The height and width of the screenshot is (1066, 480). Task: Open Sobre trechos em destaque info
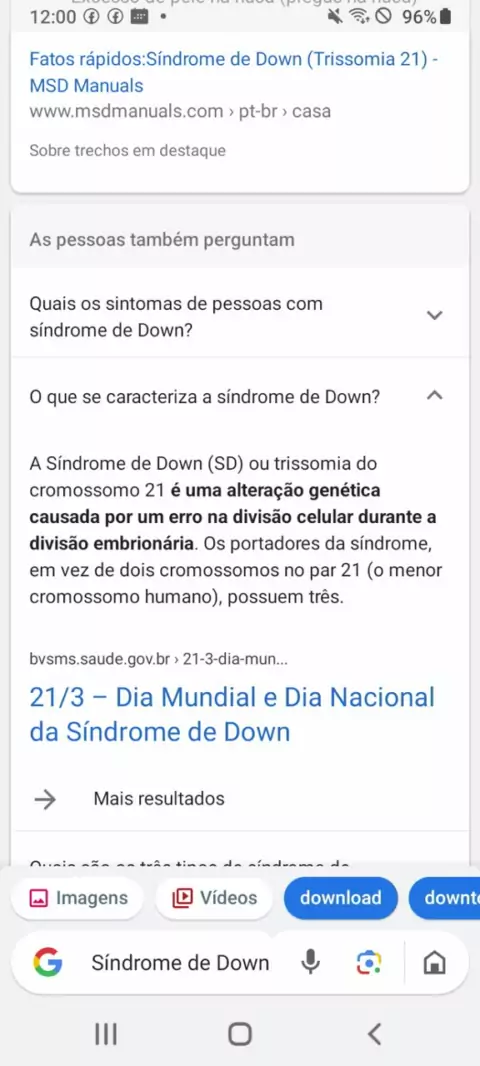pos(127,150)
